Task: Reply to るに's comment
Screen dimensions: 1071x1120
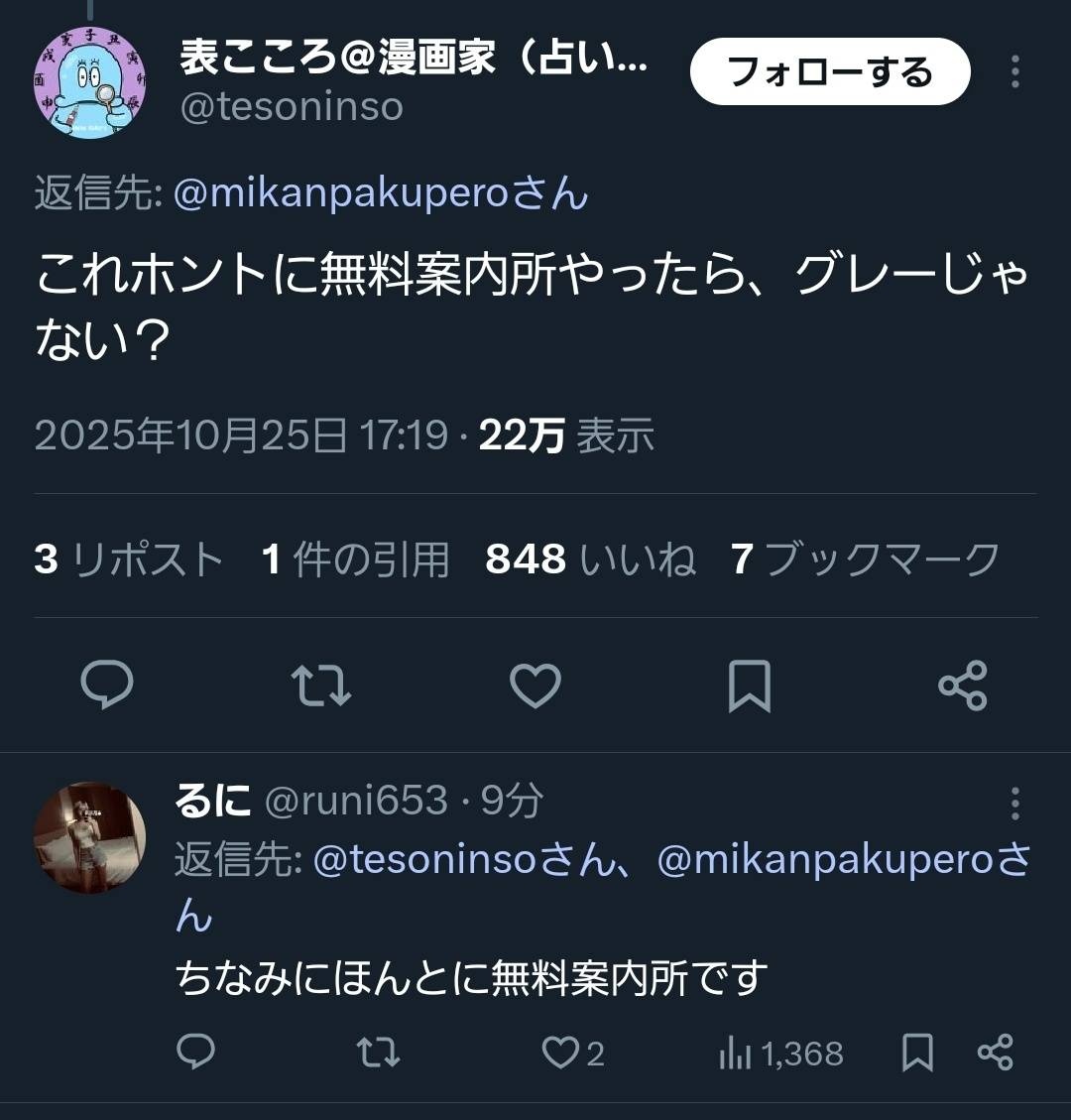Action: point(195,1052)
